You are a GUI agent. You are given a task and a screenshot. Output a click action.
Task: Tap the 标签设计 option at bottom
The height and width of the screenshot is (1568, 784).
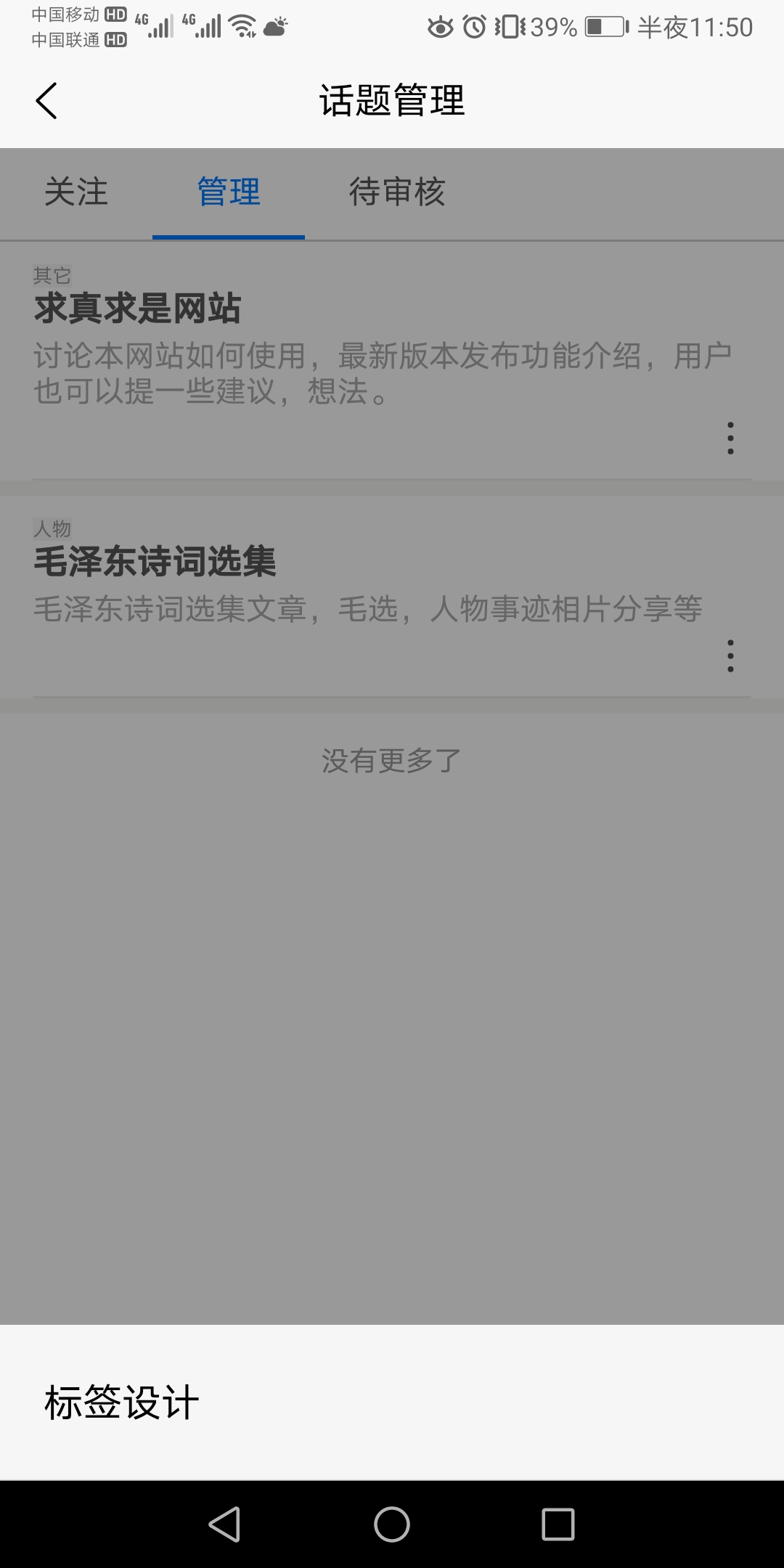tap(118, 1401)
